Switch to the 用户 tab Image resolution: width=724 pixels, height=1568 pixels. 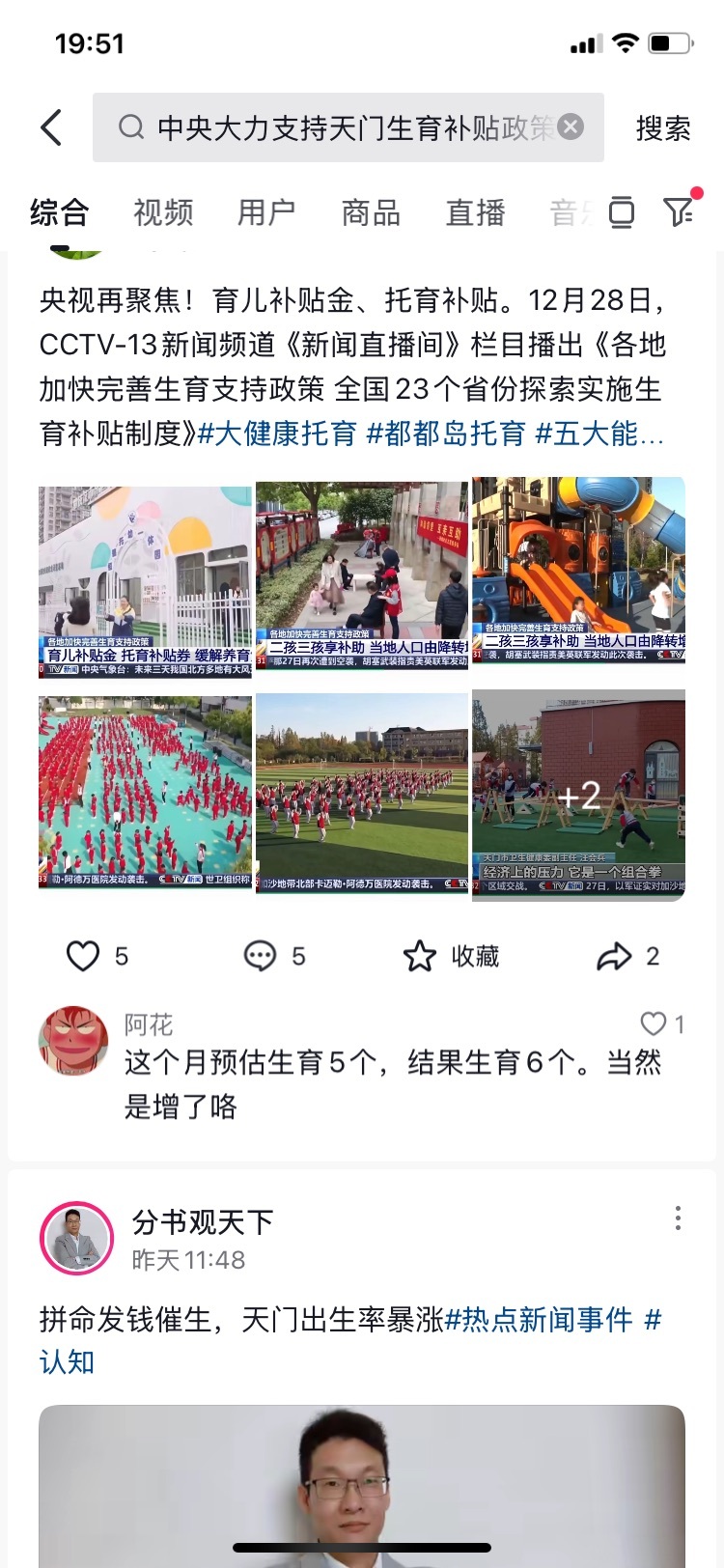coord(266,212)
